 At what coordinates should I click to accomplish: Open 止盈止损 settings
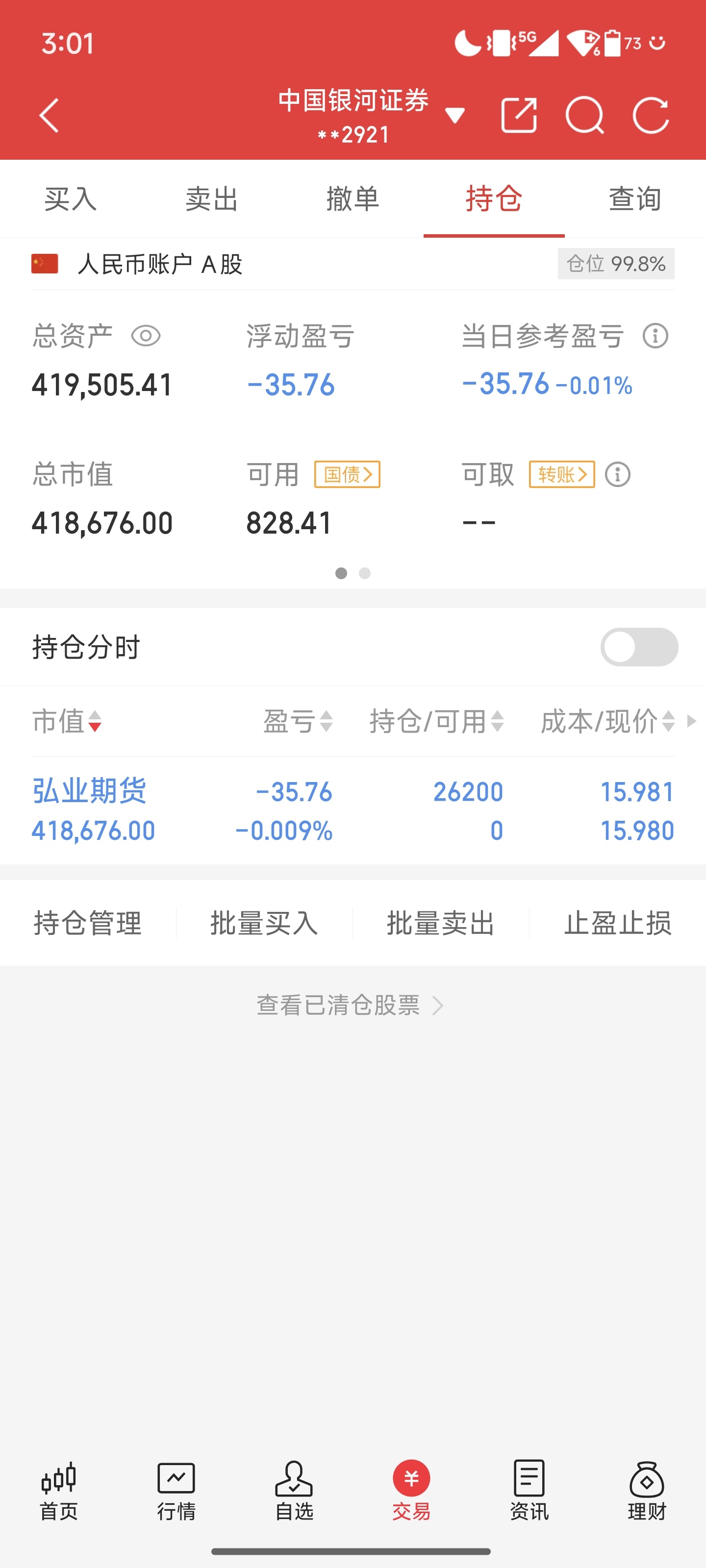click(x=617, y=923)
